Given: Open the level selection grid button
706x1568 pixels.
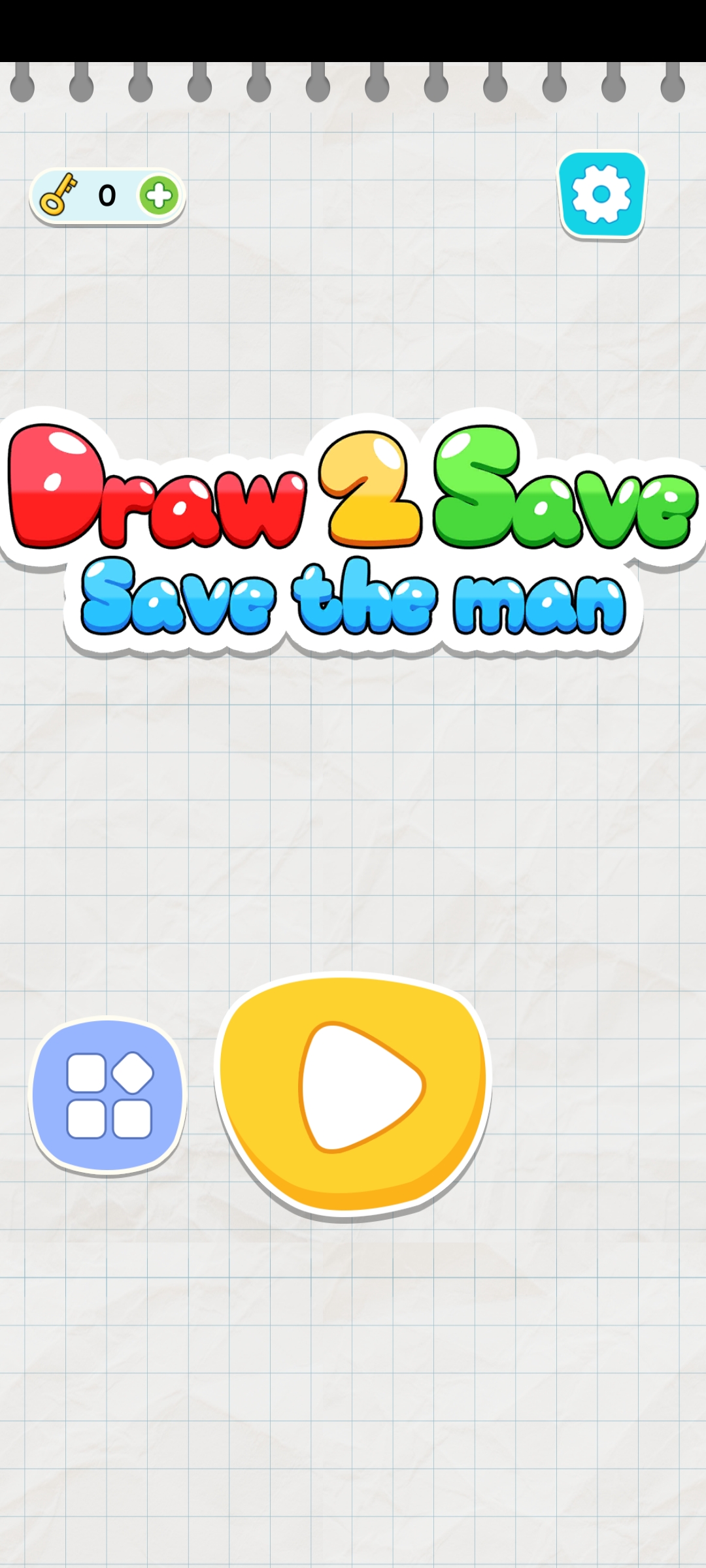Looking at the screenshot, I should point(109,1096).
